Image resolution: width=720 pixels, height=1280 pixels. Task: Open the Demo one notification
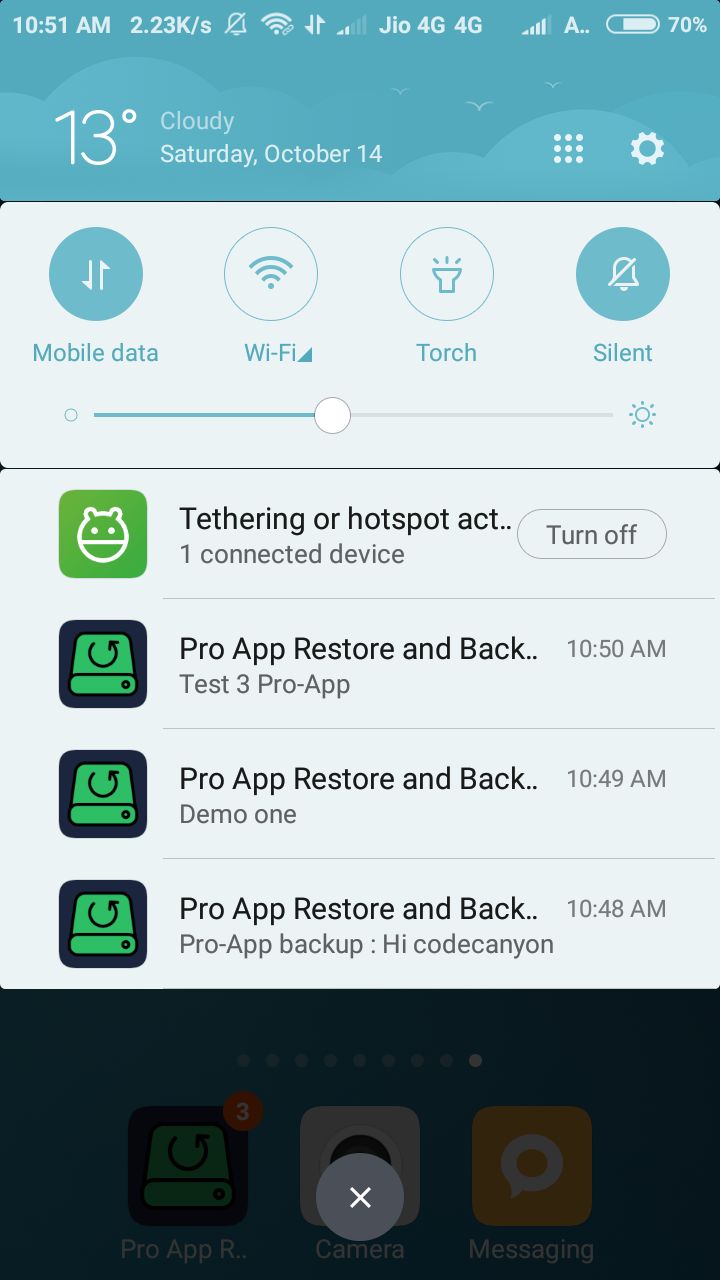(360, 794)
